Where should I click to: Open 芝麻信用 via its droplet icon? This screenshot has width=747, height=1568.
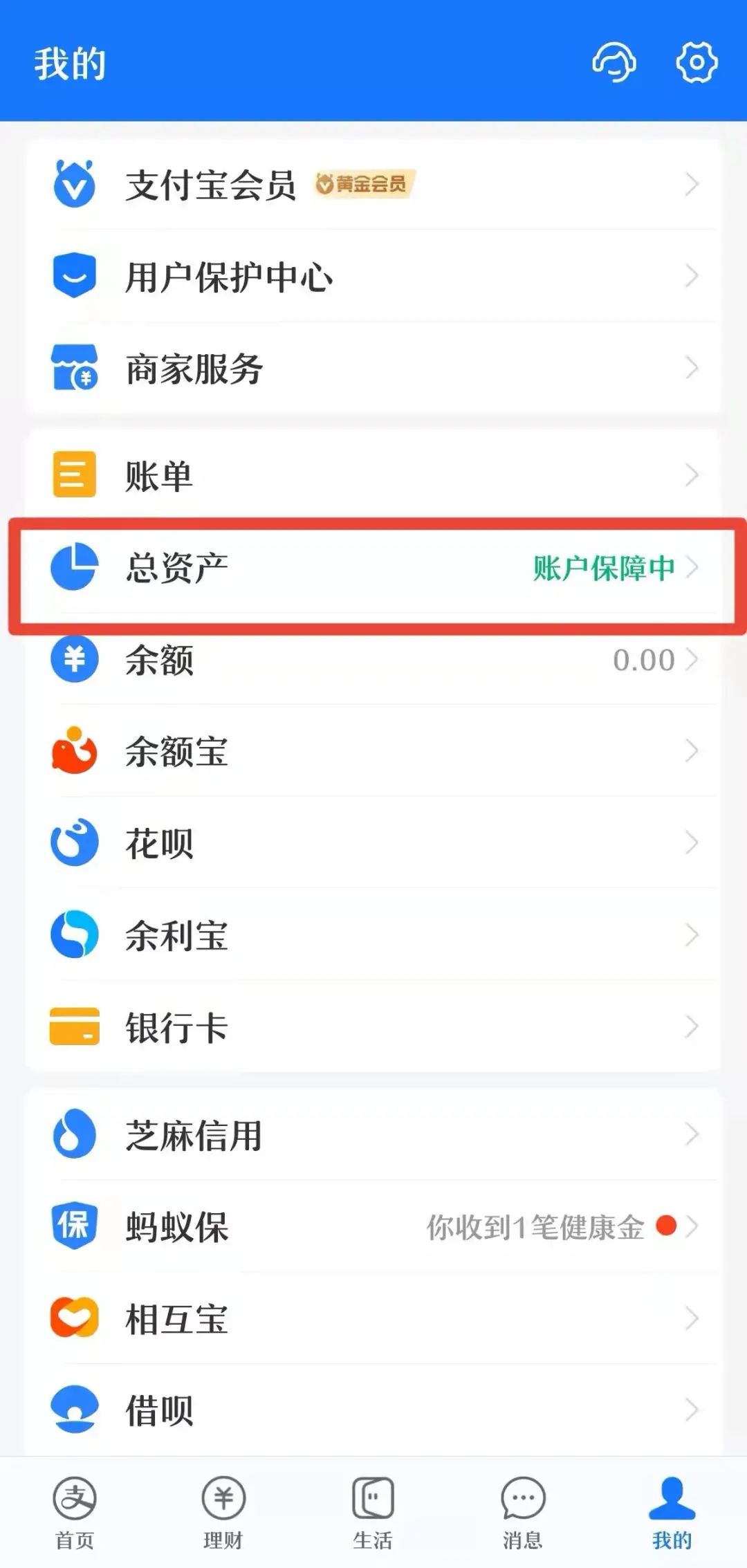point(74,1134)
